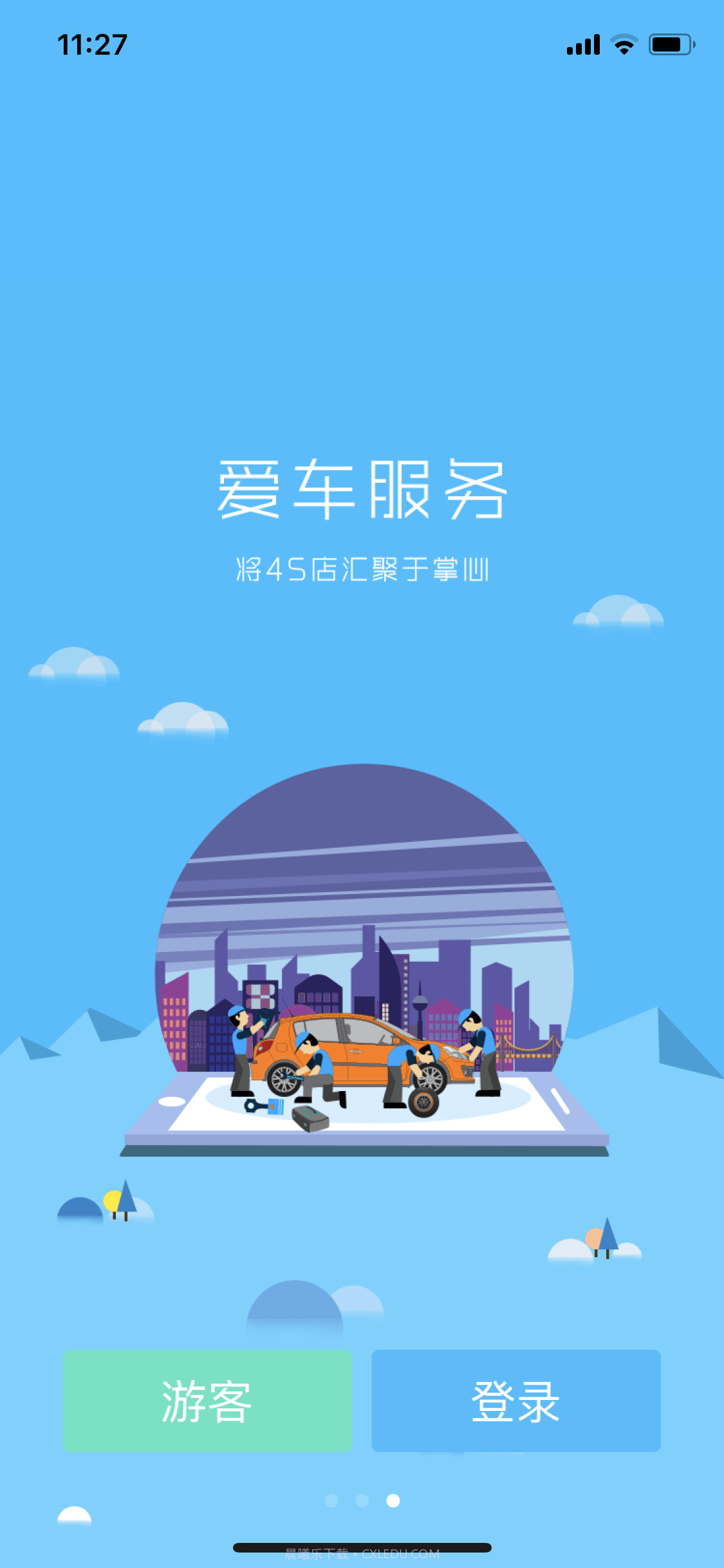Tap the green 游客 guest button

(206, 1402)
